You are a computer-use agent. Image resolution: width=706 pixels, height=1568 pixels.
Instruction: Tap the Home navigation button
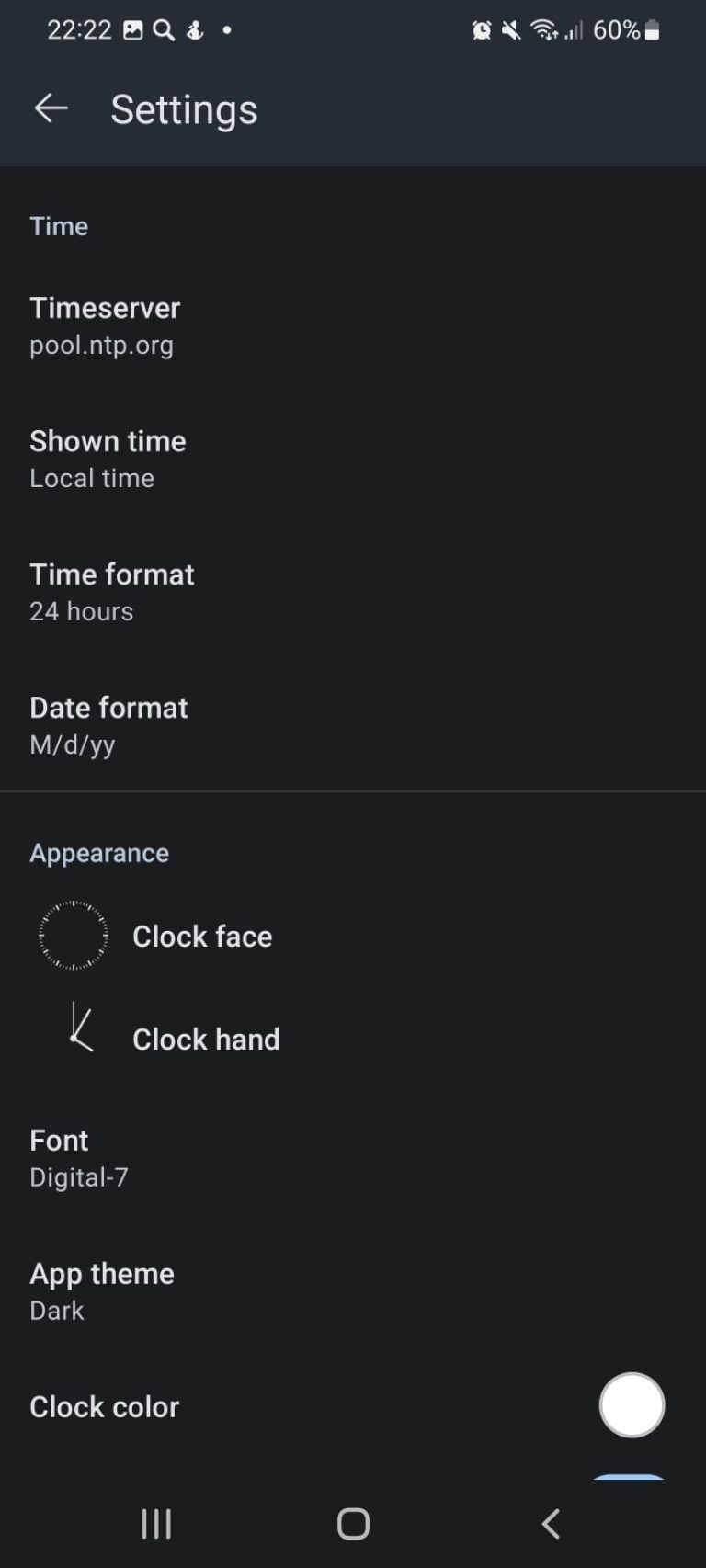[x=352, y=1523]
